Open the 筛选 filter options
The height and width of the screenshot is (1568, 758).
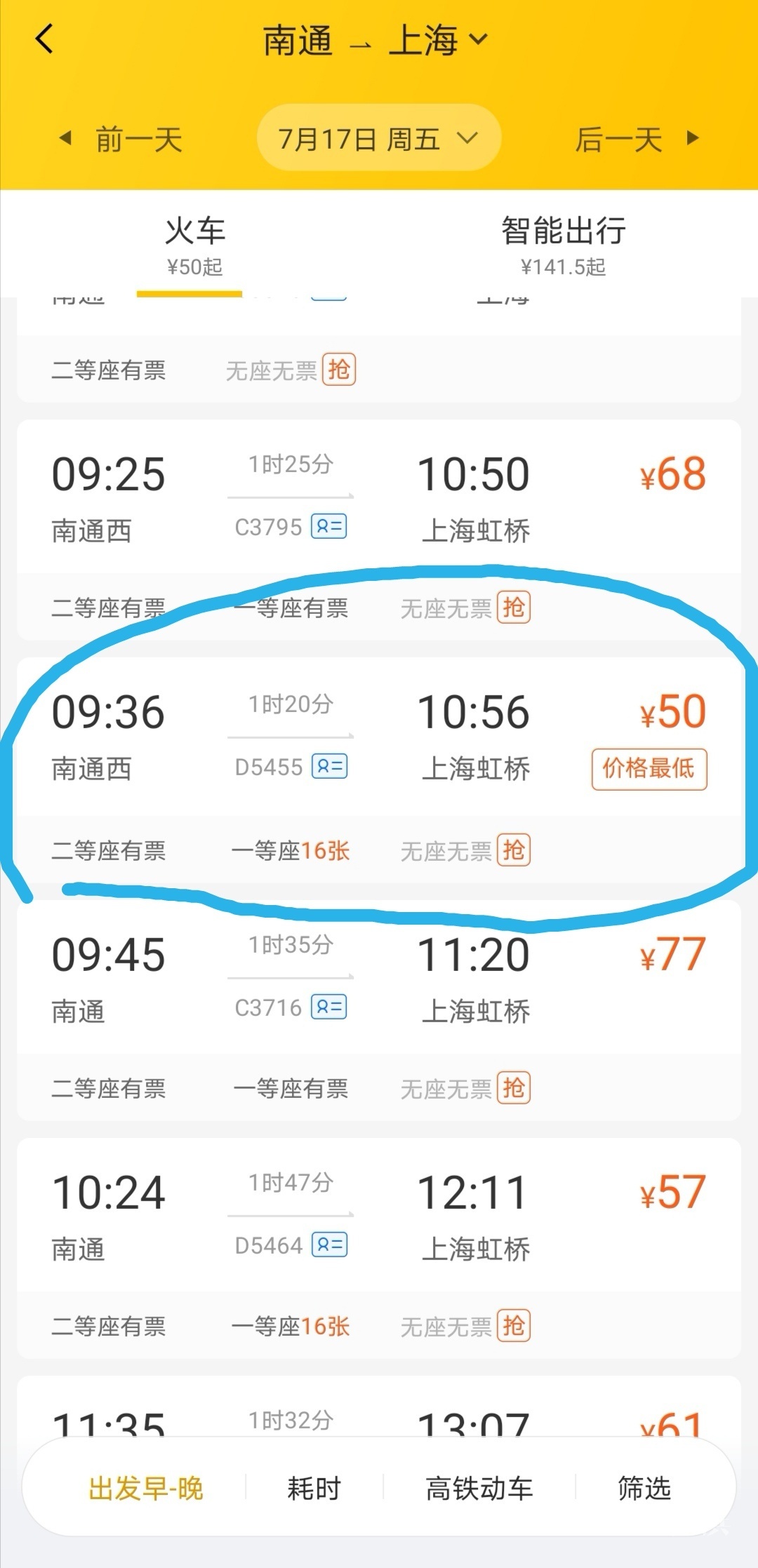click(x=644, y=1488)
